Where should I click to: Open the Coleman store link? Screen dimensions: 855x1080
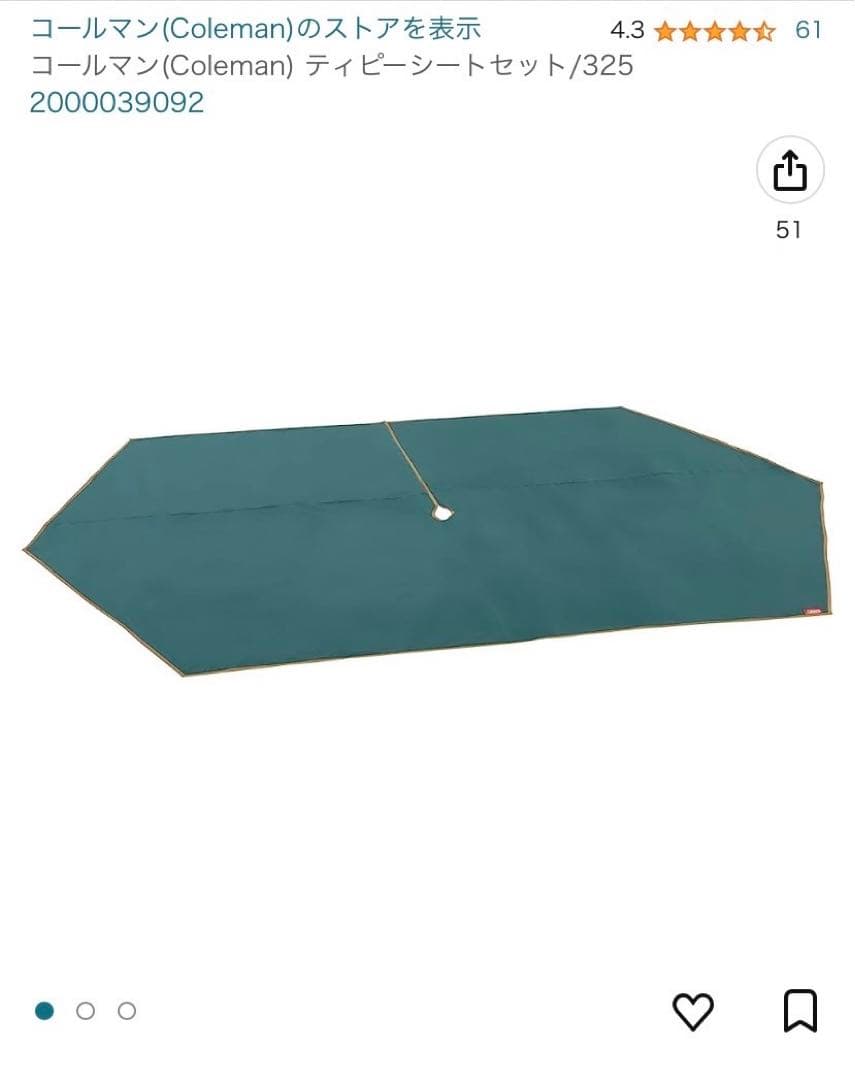pyautogui.click(x=255, y=29)
